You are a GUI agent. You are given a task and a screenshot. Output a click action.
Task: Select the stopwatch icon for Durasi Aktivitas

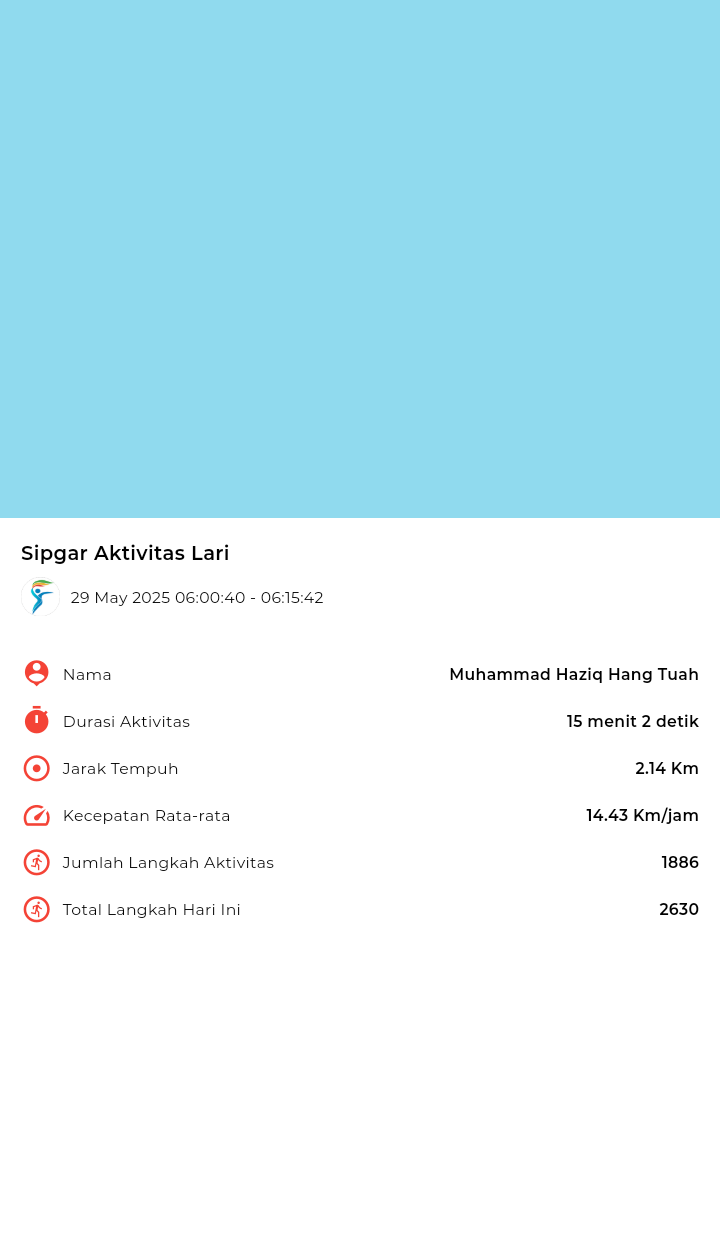click(36, 720)
